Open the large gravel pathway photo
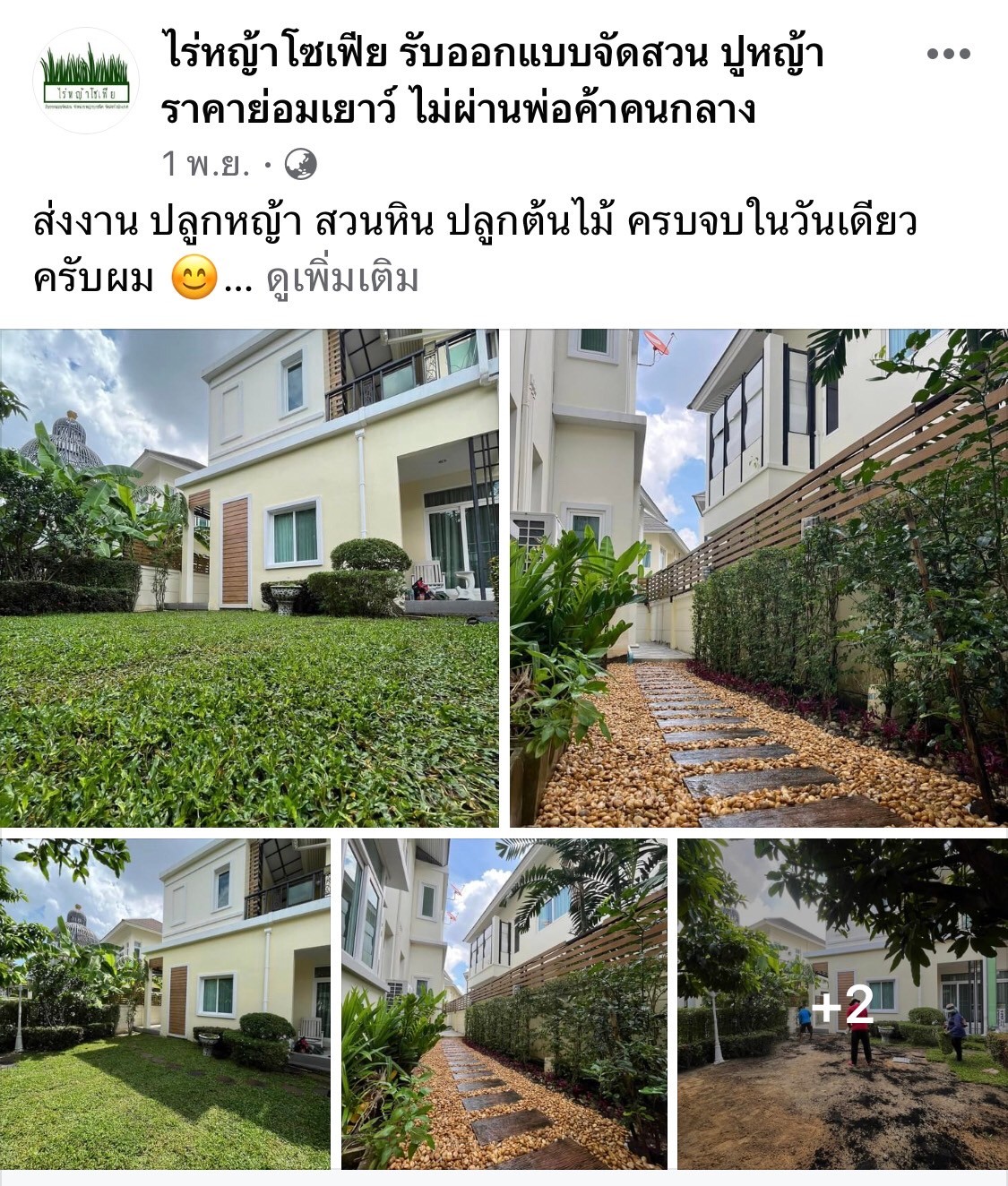 tap(758, 578)
